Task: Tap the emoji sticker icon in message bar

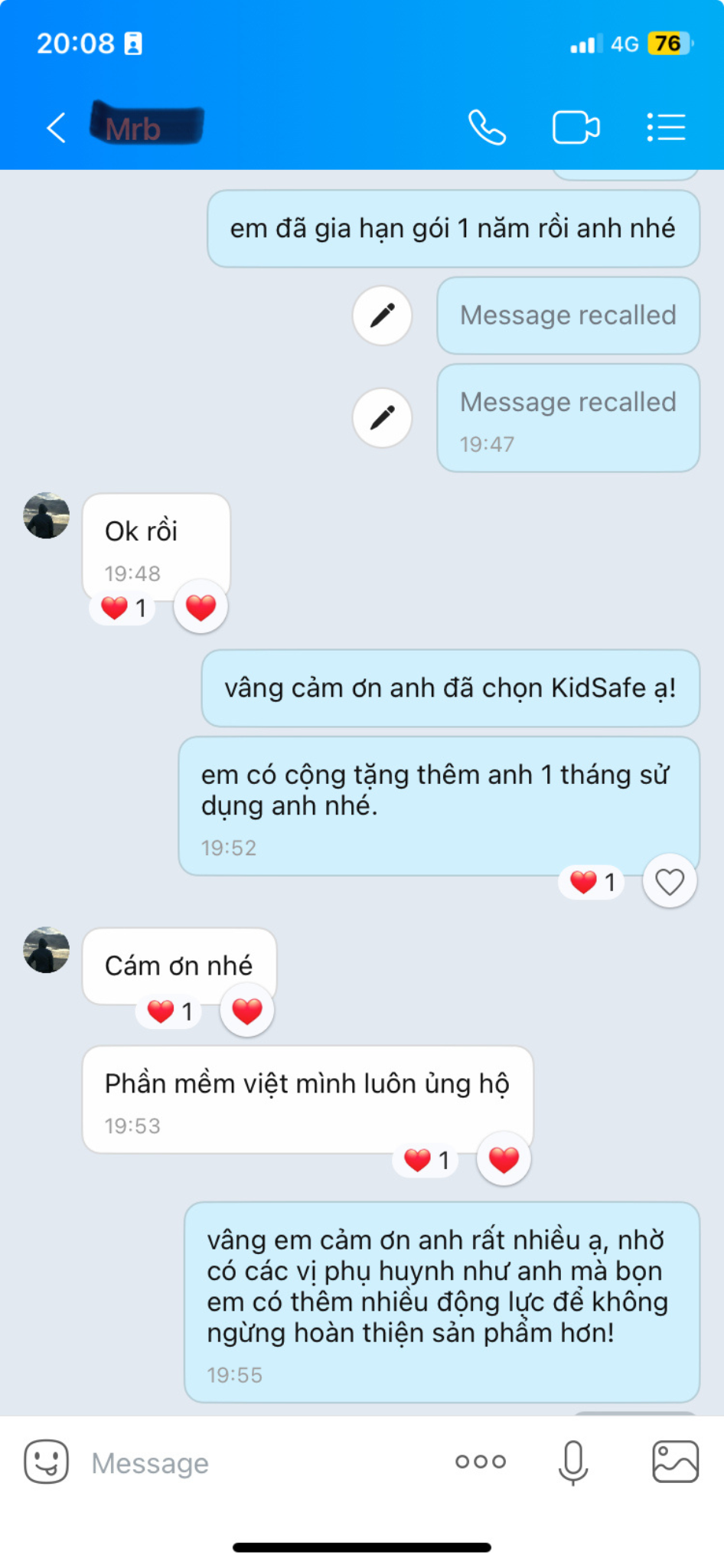Action: pos(46,1462)
